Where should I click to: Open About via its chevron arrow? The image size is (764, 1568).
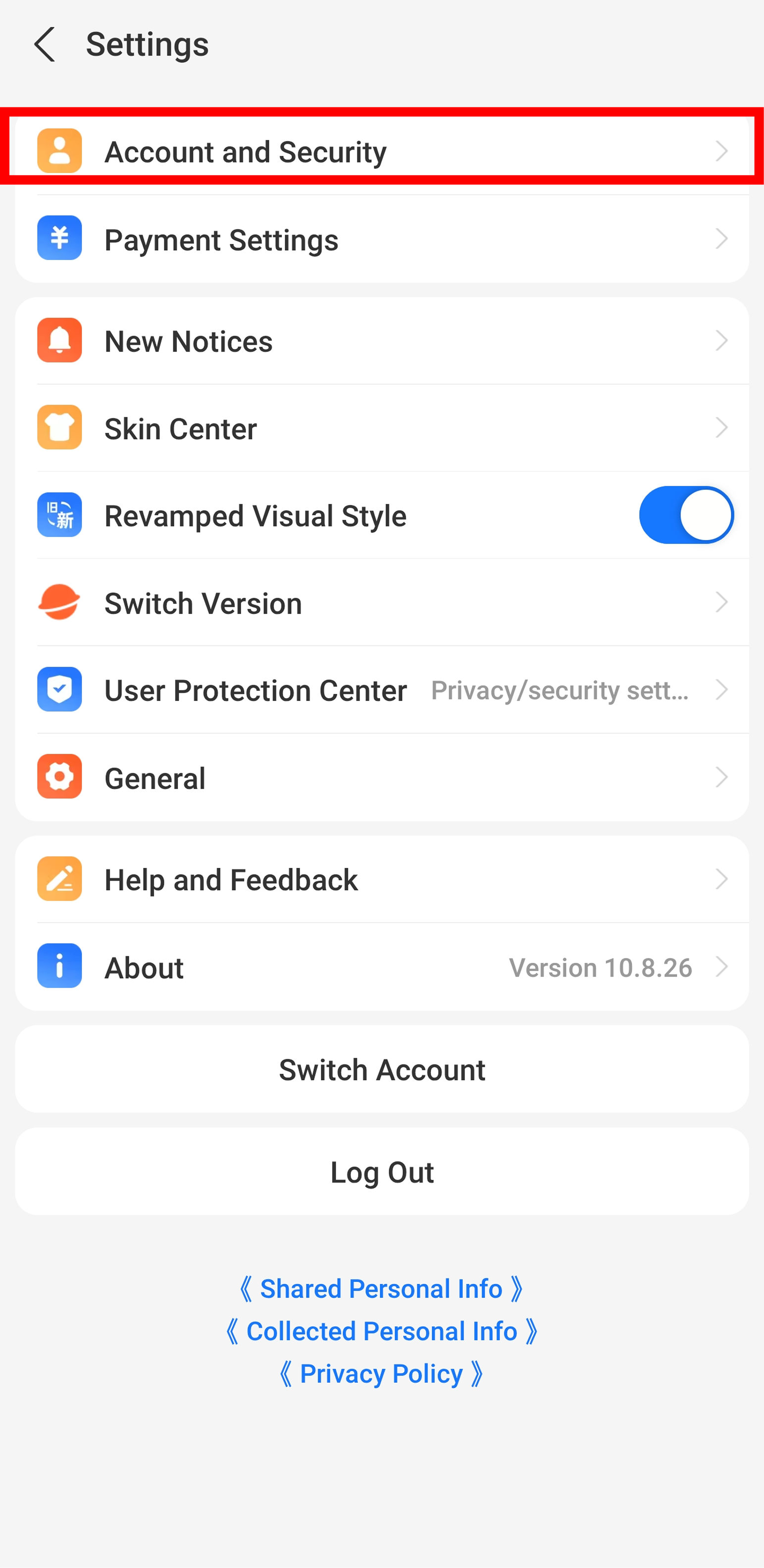(722, 967)
